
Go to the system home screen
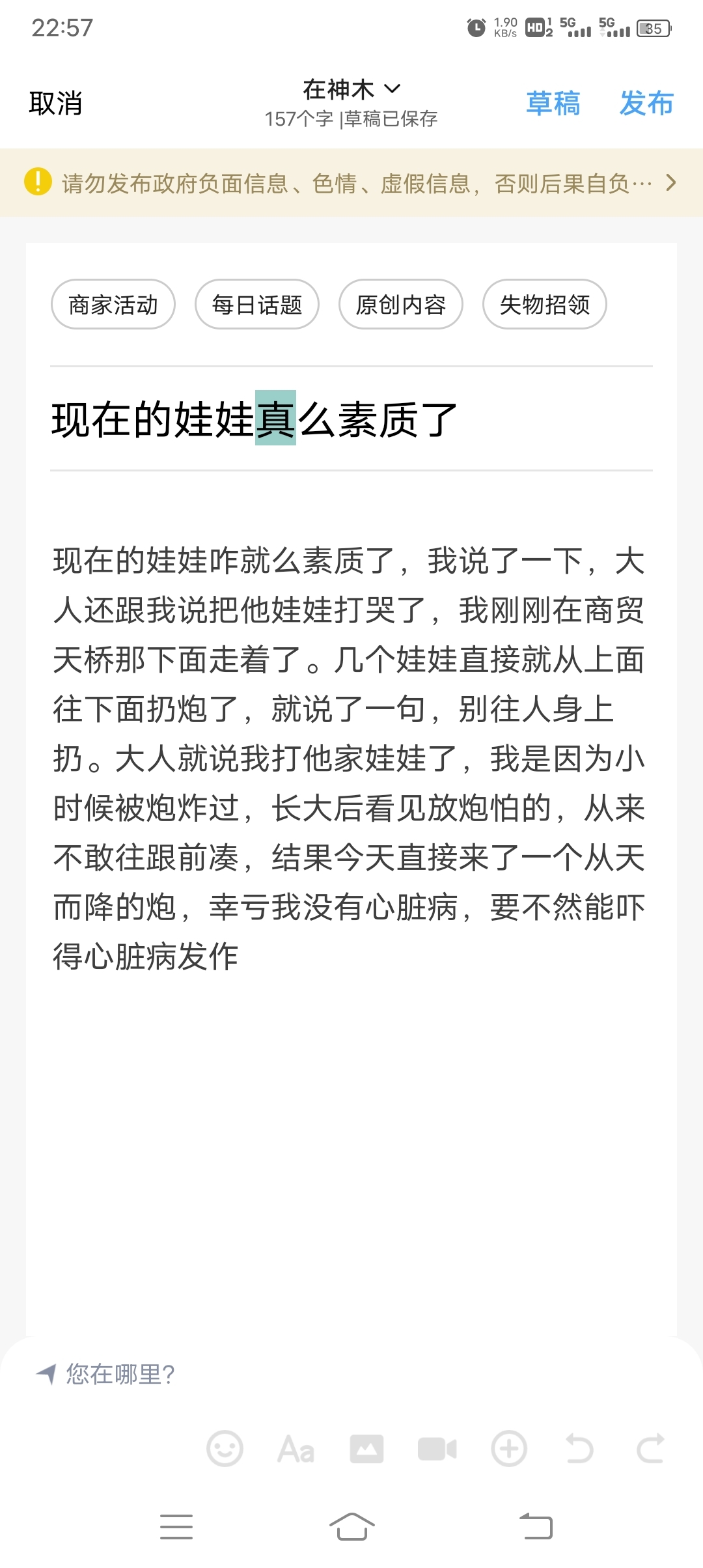point(351,1526)
